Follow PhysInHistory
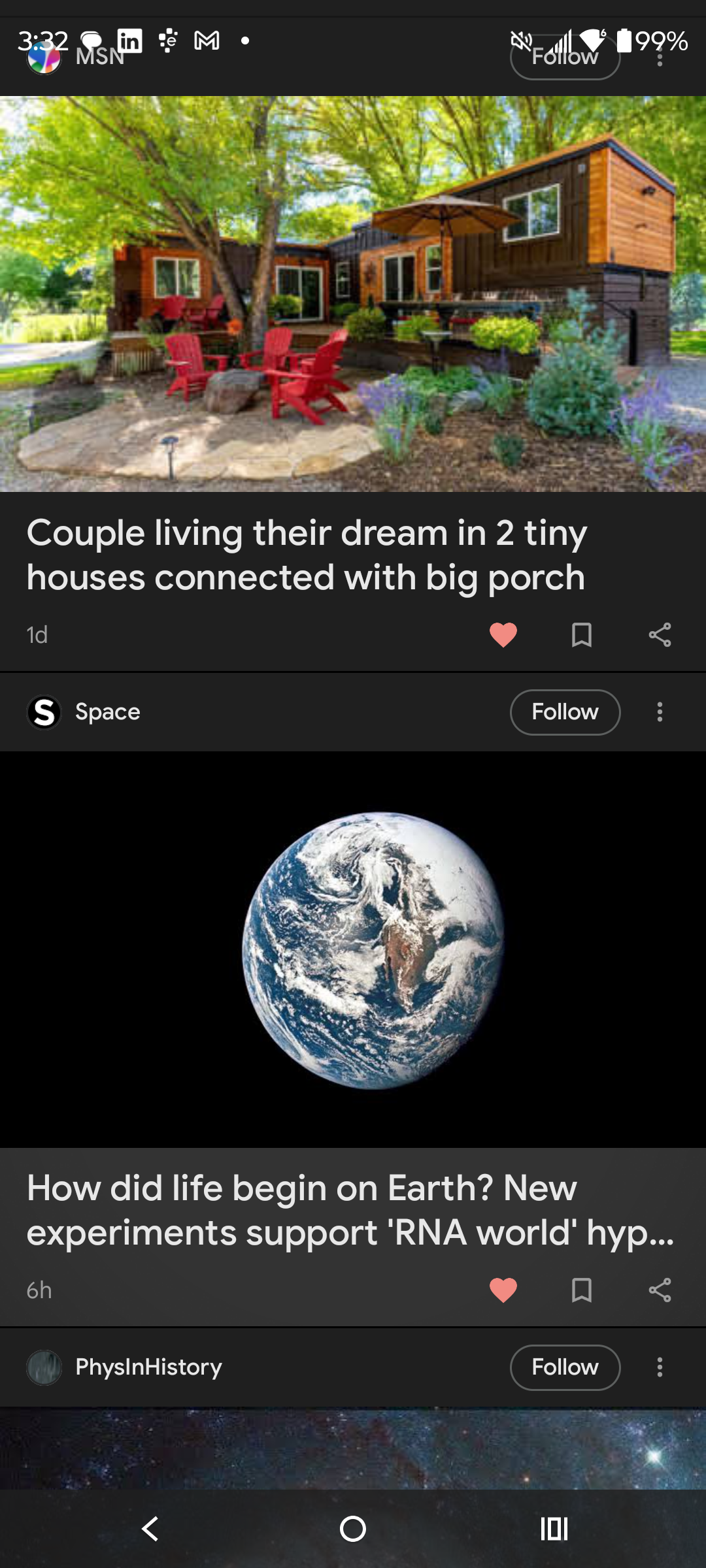The image size is (706, 1568). coord(565,1367)
